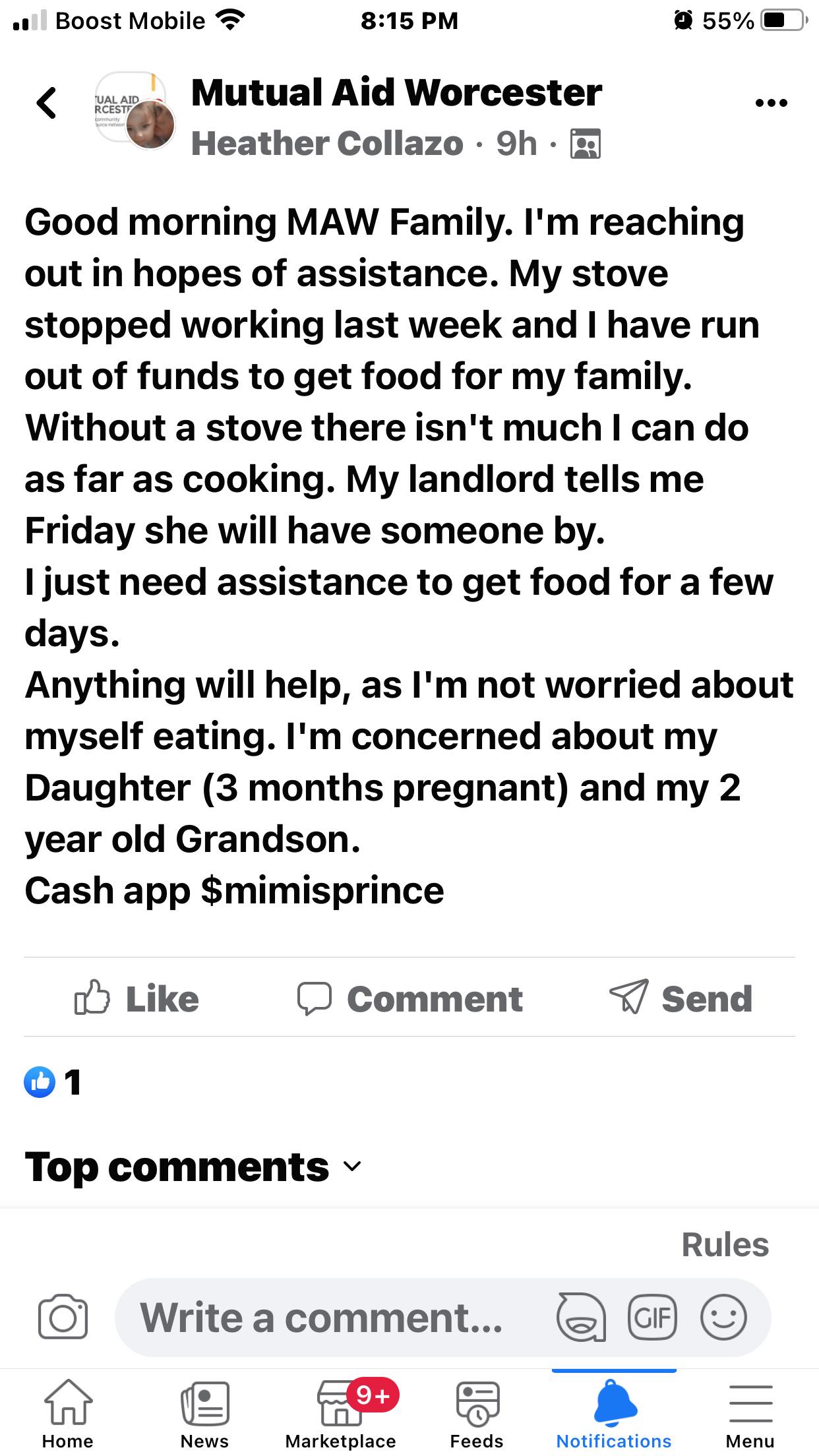
Task: Switch to the News tab
Action: pyautogui.click(x=204, y=1414)
